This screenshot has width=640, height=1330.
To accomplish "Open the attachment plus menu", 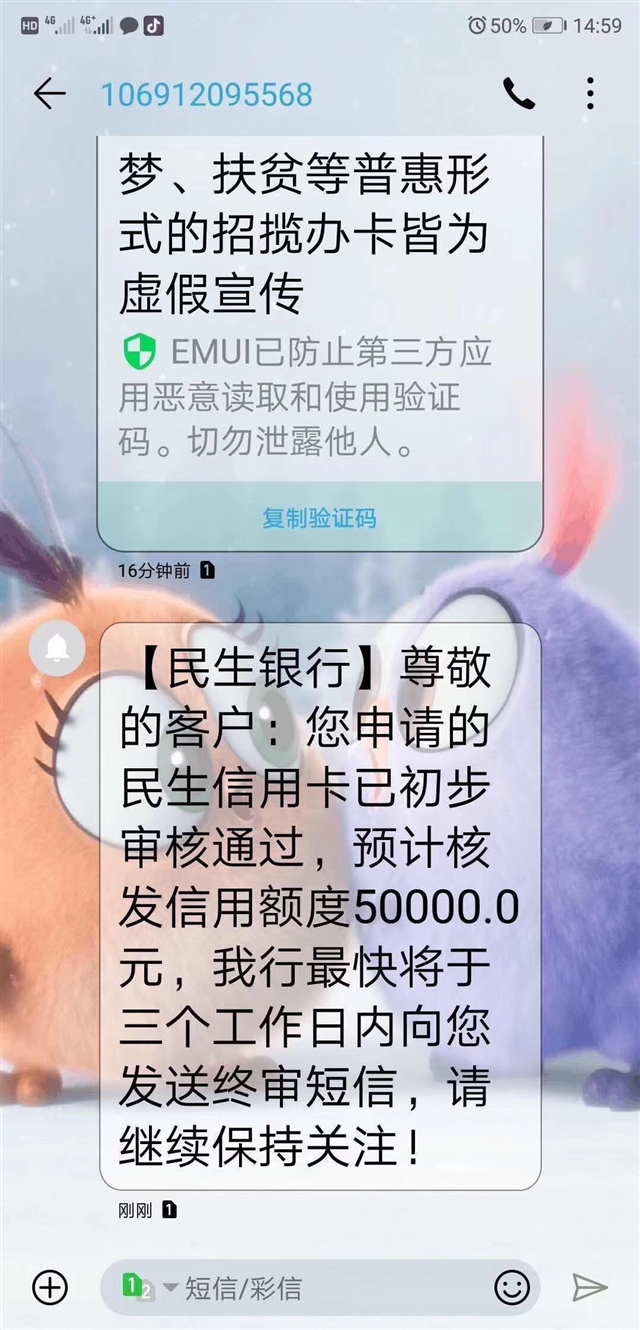I will tap(50, 1286).
